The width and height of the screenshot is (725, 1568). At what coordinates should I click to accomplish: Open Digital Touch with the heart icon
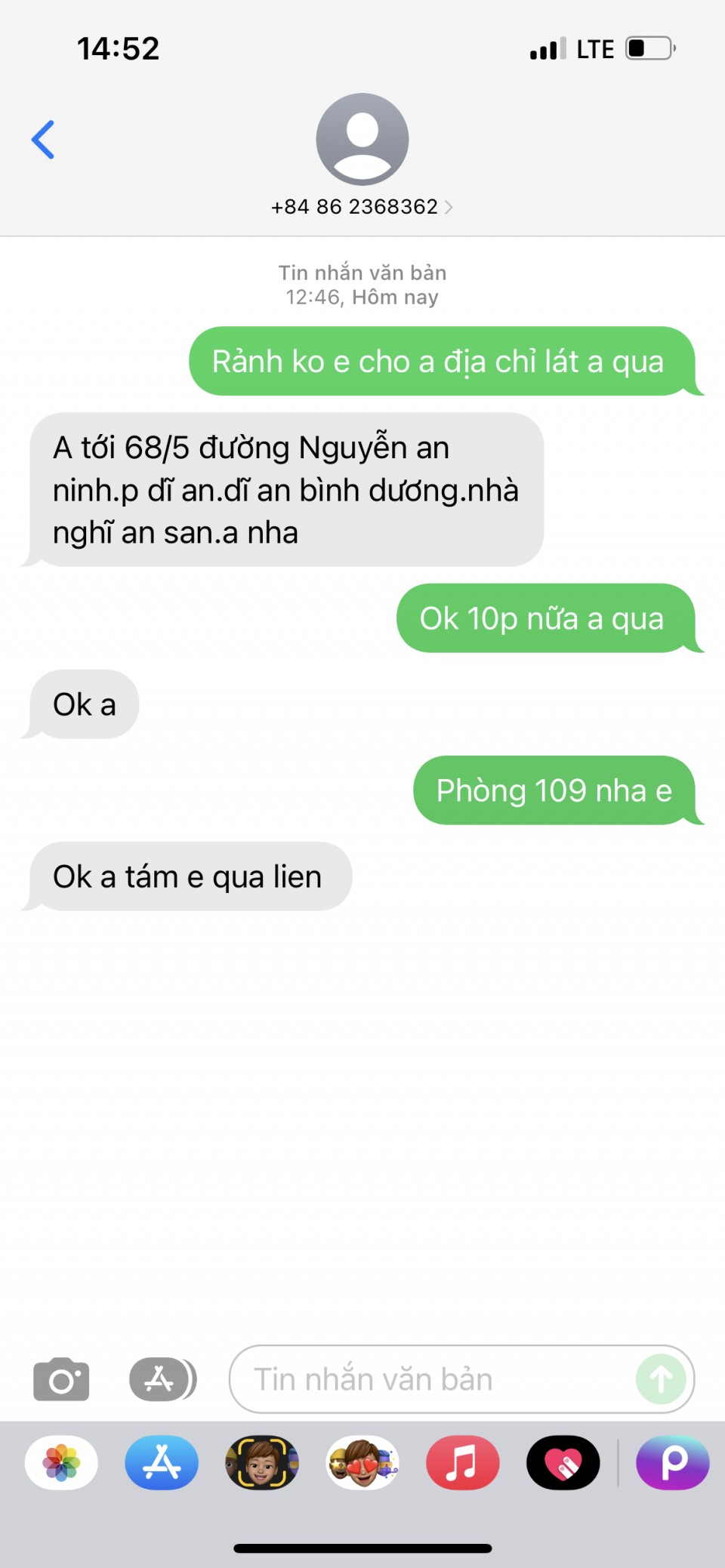point(563,1463)
